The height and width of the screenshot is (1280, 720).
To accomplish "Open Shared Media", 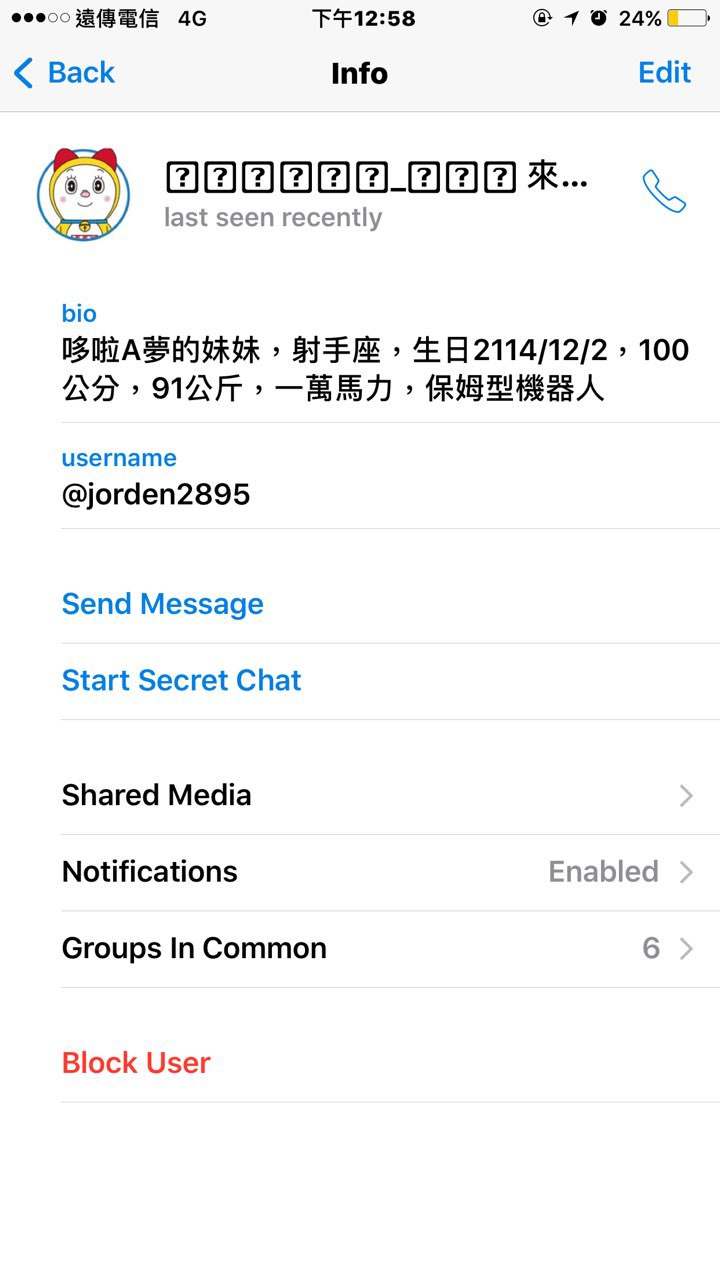I will 360,796.
